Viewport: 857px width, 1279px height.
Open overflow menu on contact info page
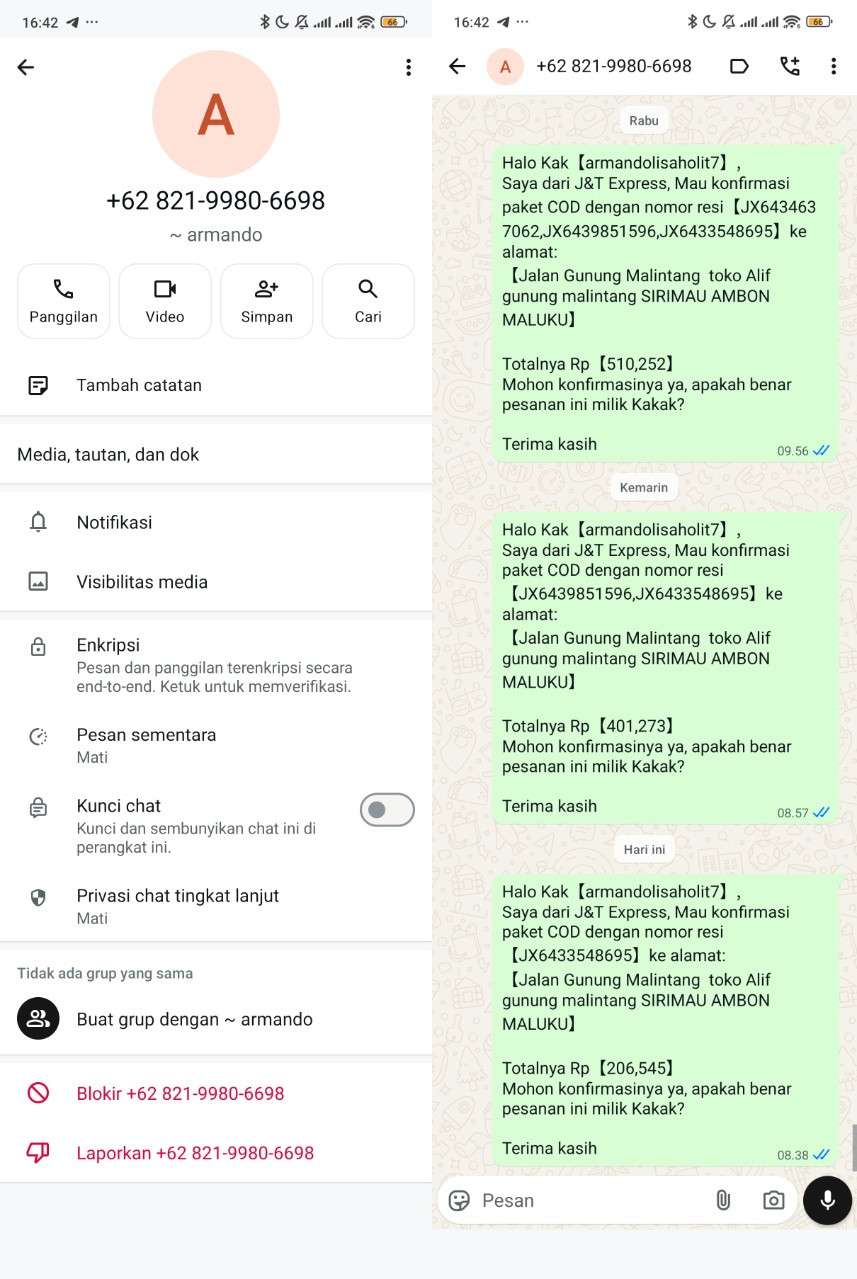tap(408, 67)
